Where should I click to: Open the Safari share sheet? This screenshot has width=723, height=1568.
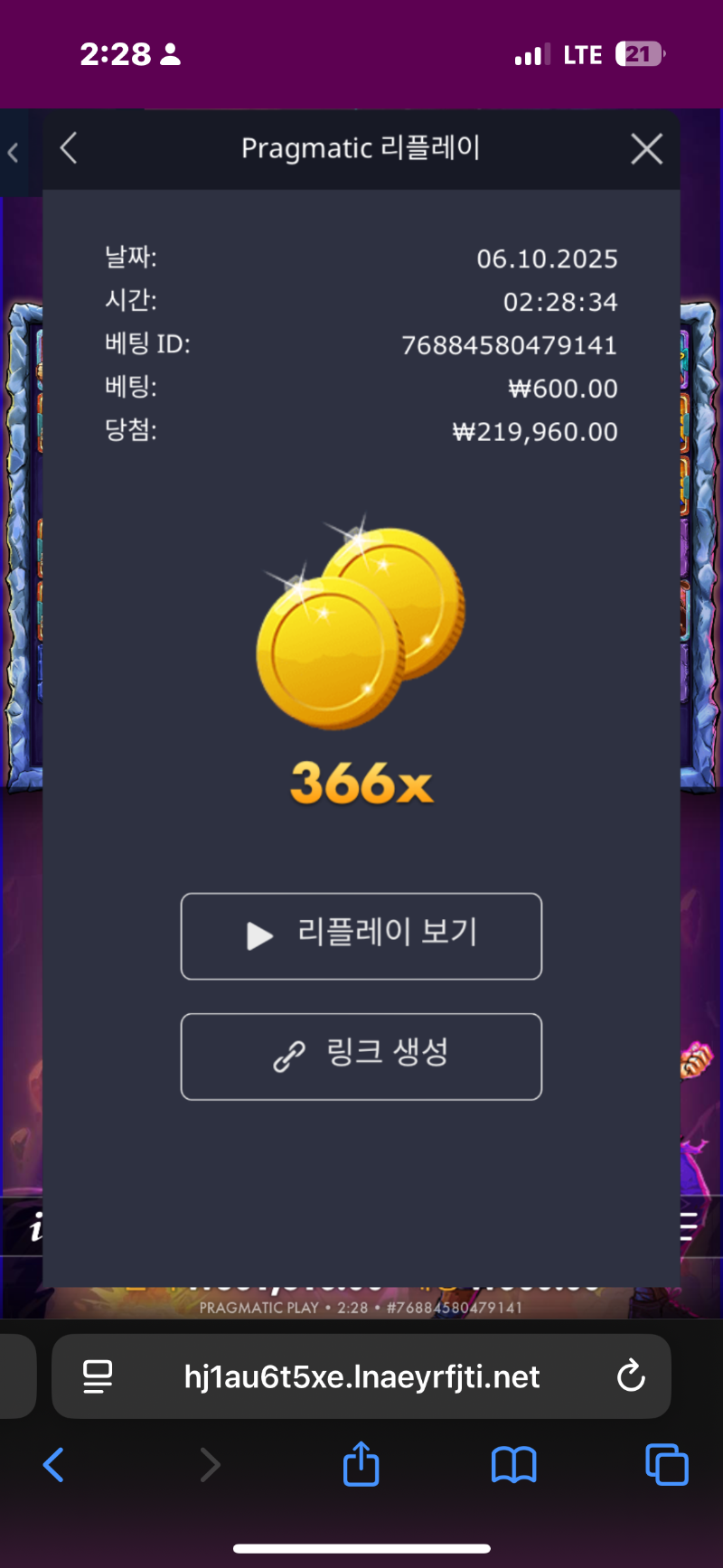click(361, 1464)
